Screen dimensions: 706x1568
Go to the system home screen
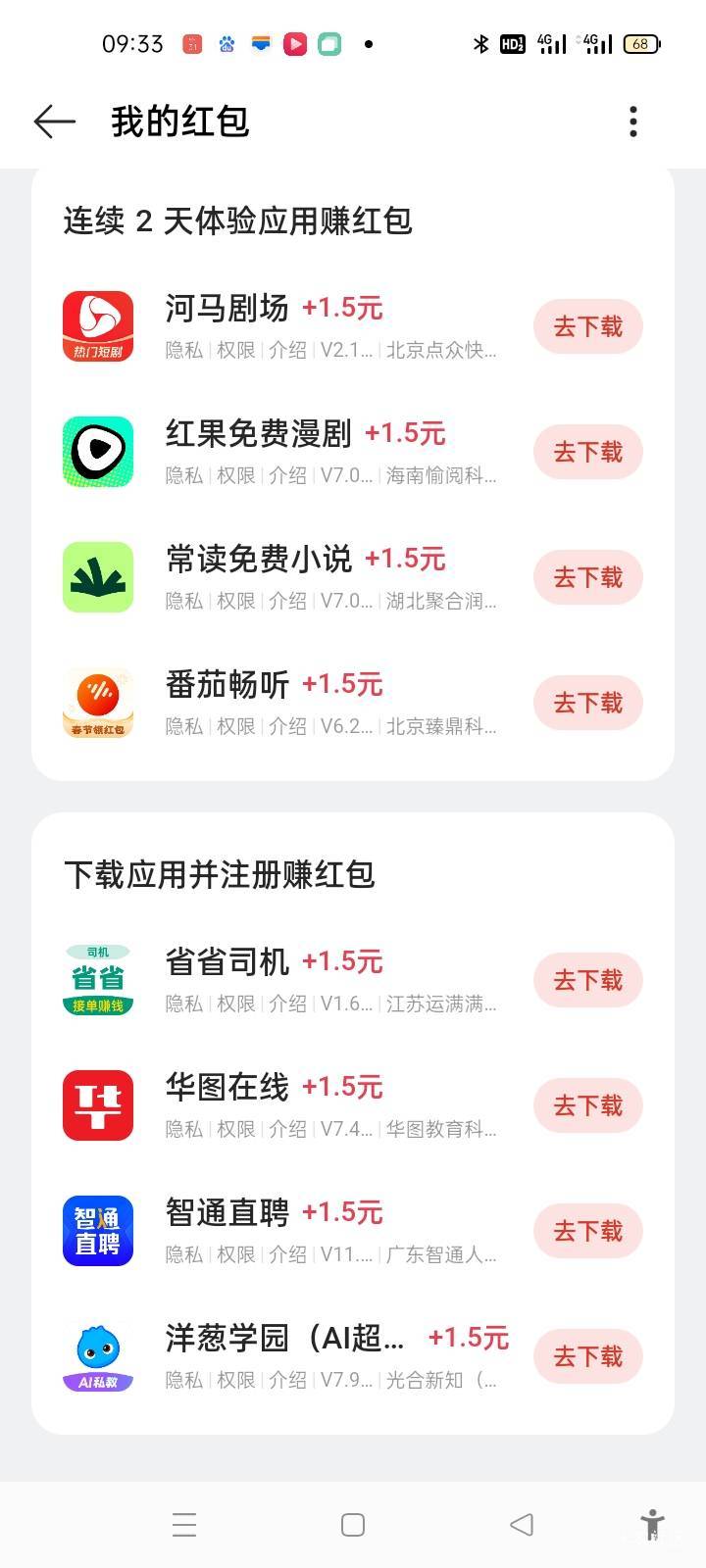pos(353,1524)
